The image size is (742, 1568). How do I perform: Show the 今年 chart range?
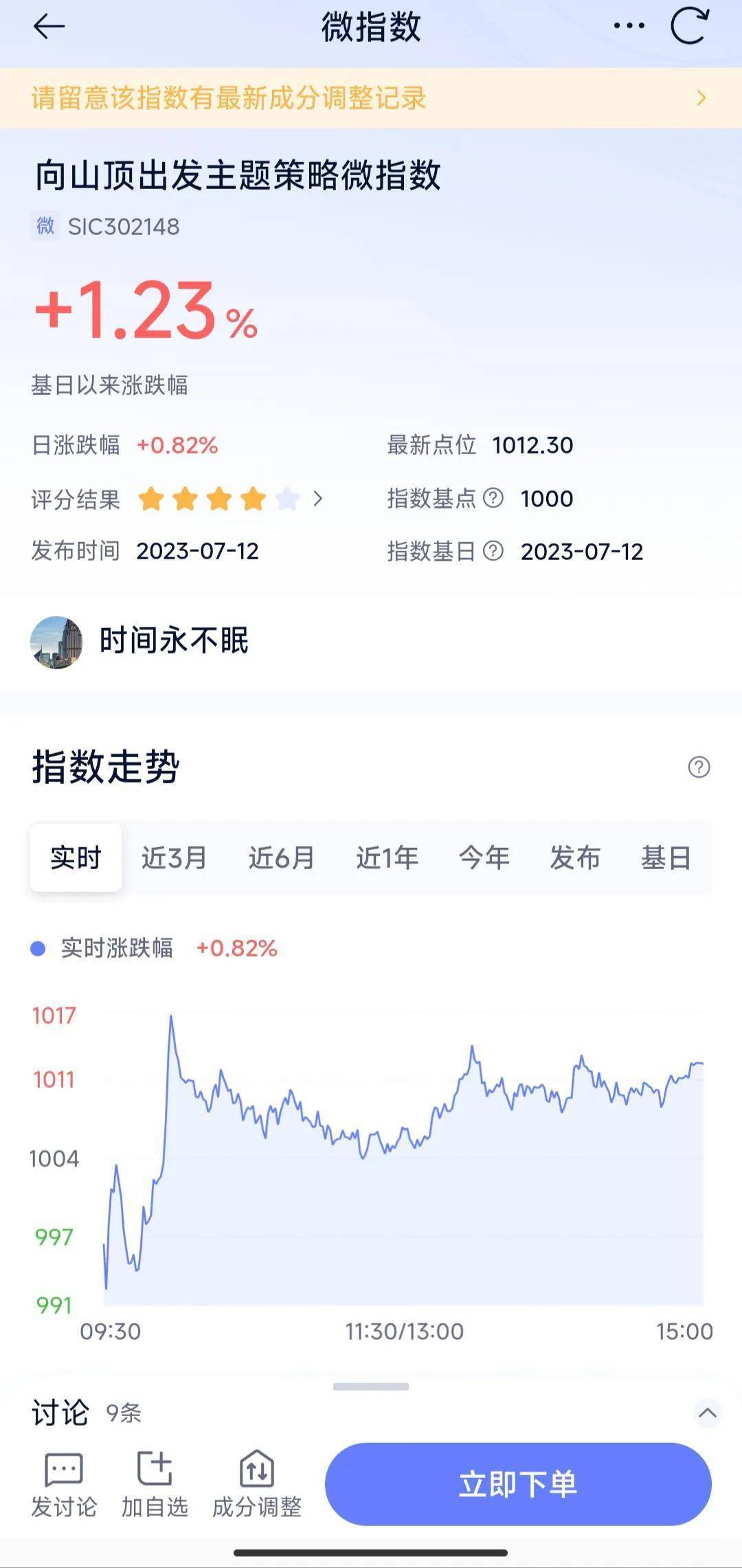(x=484, y=858)
